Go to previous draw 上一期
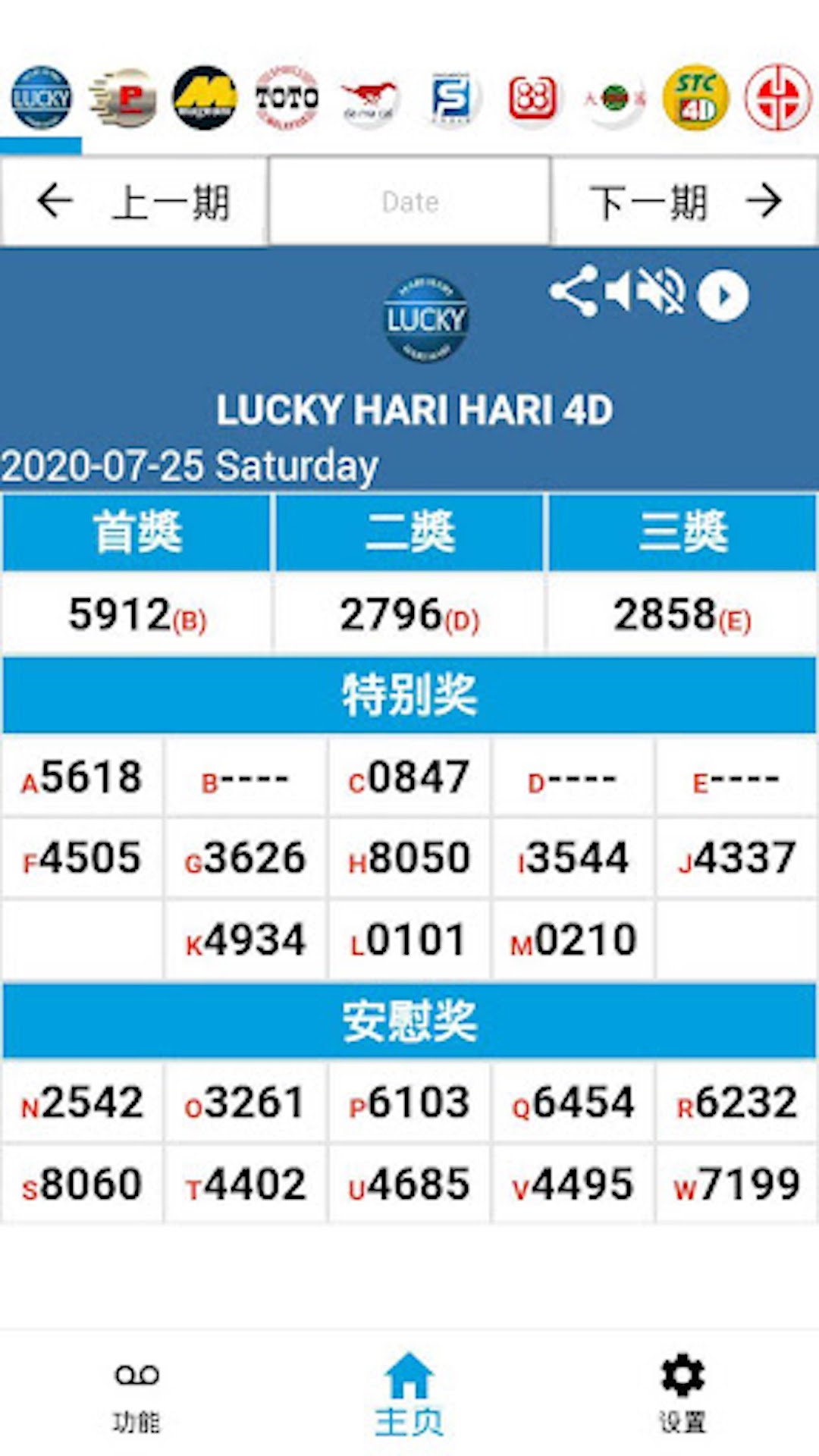Screen dimensions: 819x1456 [x=133, y=202]
